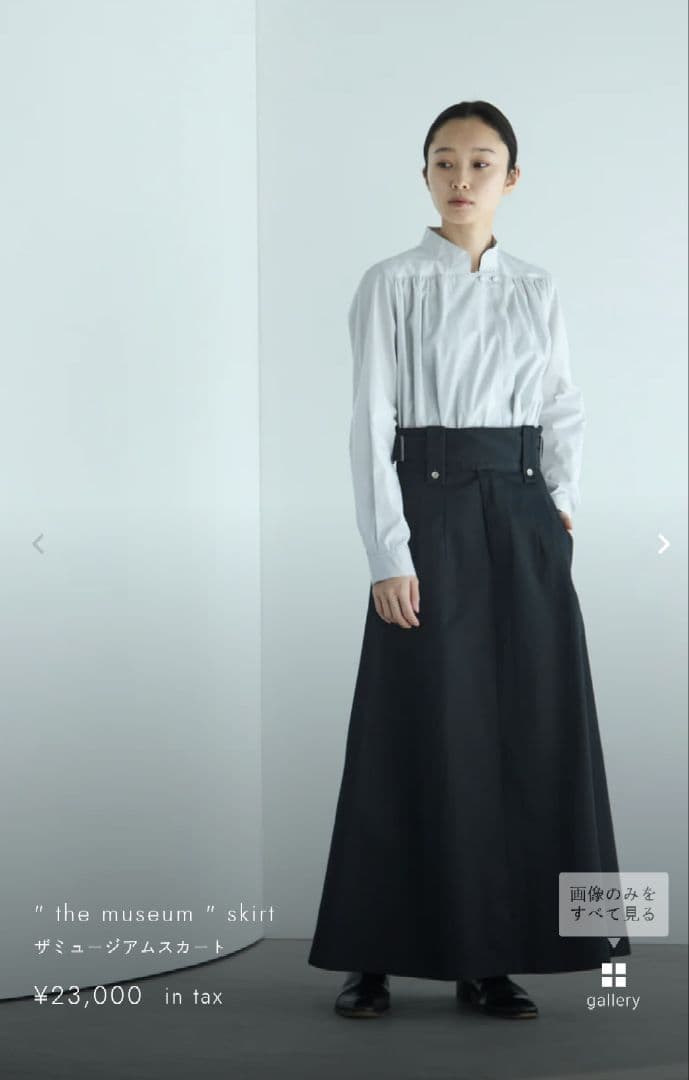This screenshot has height=1080, width=689.
Task: Go to the previous product image
Action: [38, 544]
